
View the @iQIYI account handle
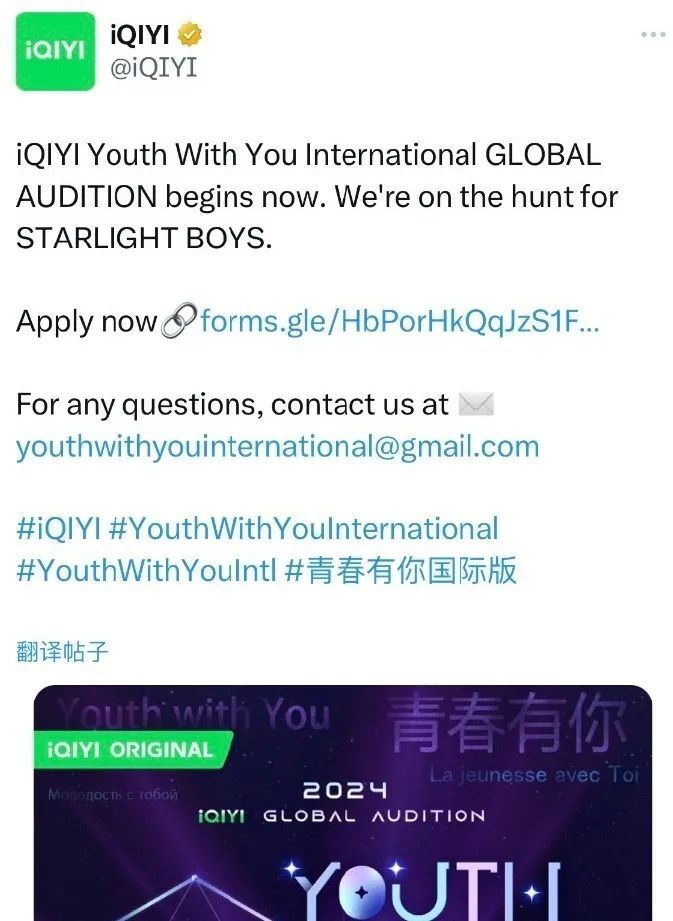pos(153,67)
